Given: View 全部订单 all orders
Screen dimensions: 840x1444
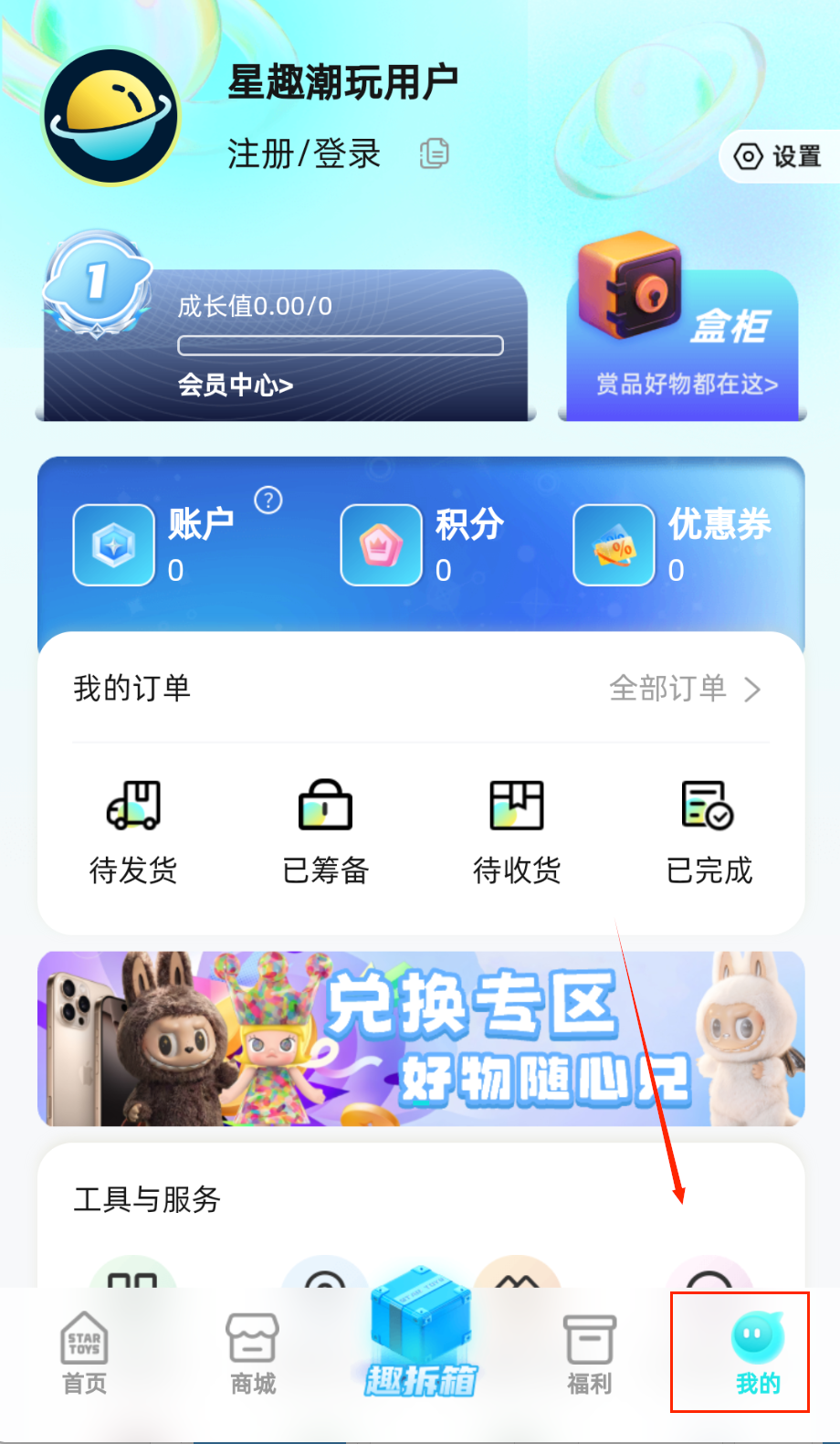Looking at the screenshot, I should point(685,689).
